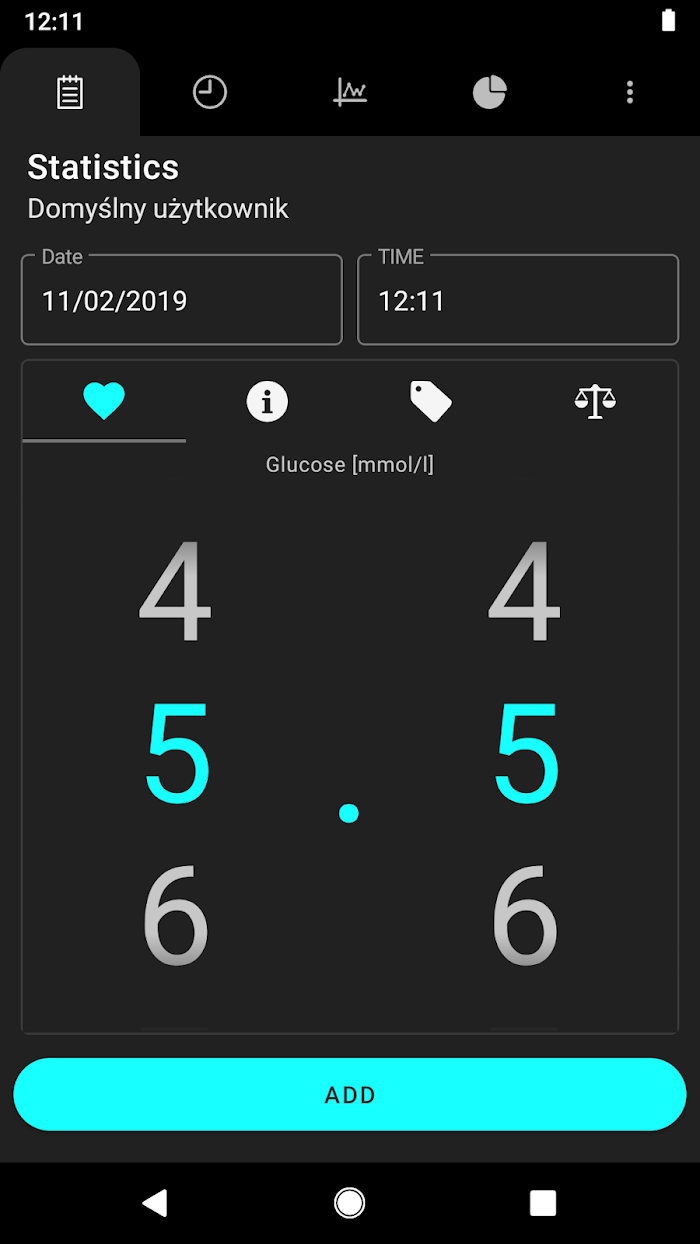The image size is (700, 1244).
Task: Switch to the clock history tab
Action: point(210,93)
